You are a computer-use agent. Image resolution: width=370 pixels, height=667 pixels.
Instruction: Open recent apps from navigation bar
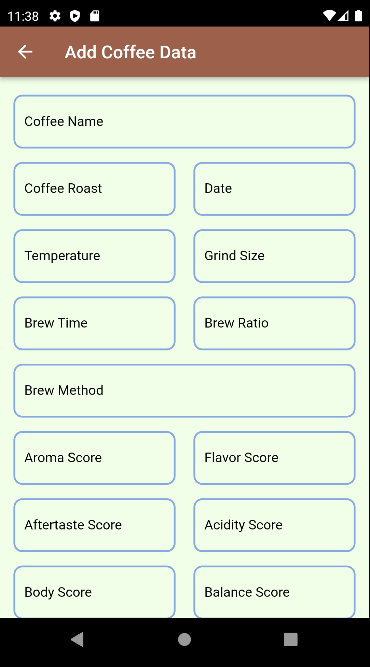point(290,639)
